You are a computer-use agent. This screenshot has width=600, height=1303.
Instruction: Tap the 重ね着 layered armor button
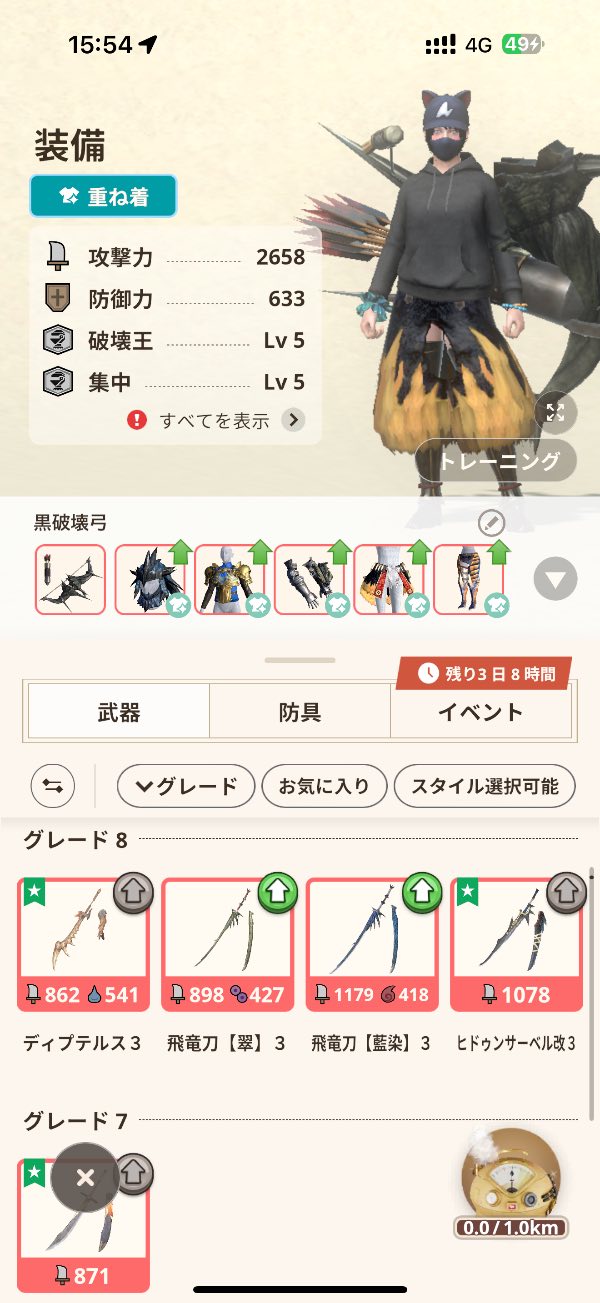103,196
